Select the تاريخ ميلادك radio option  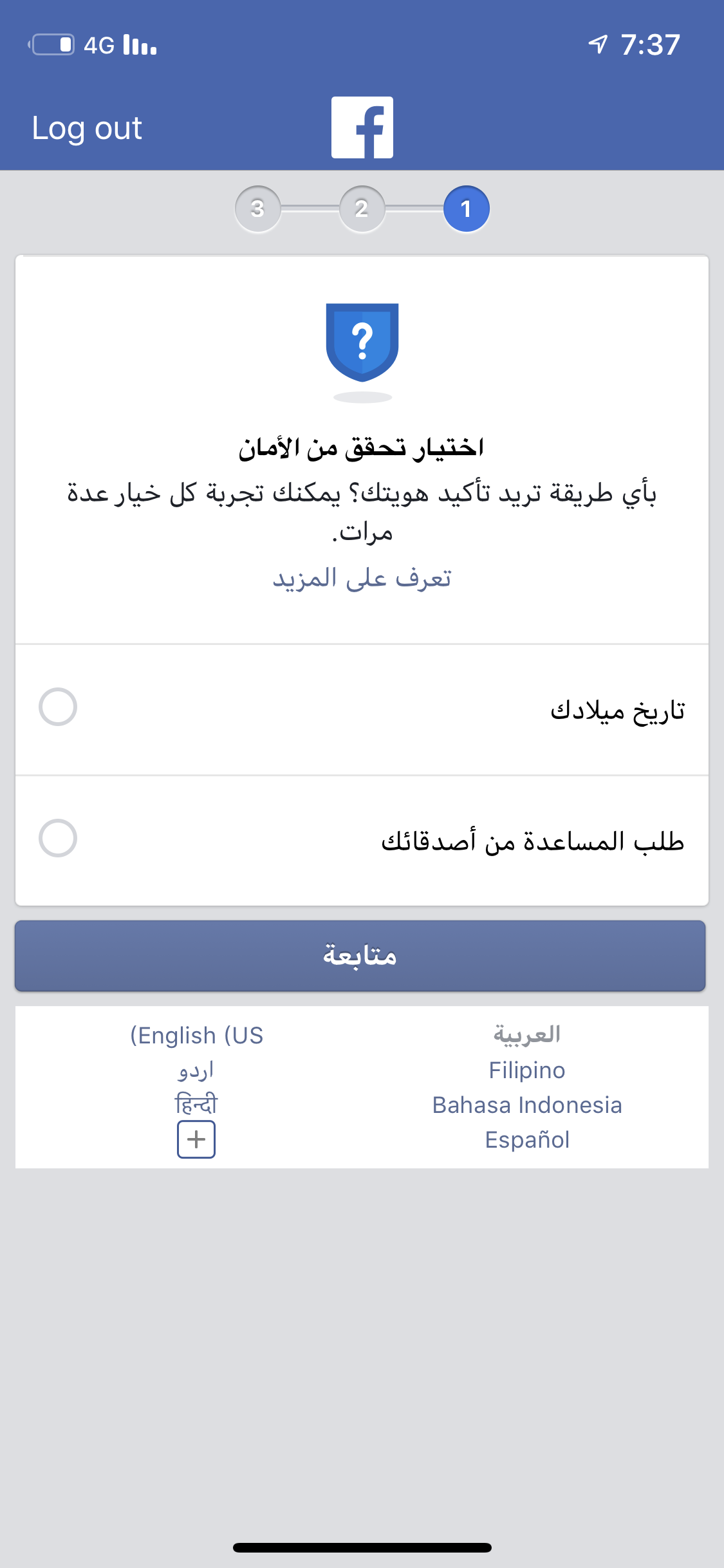click(x=362, y=709)
